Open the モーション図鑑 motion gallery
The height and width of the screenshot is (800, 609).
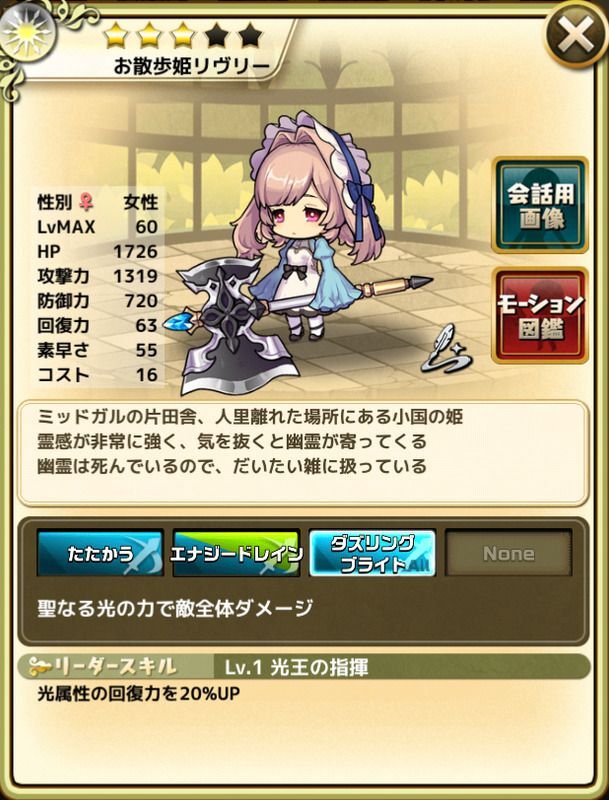(539, 314)
